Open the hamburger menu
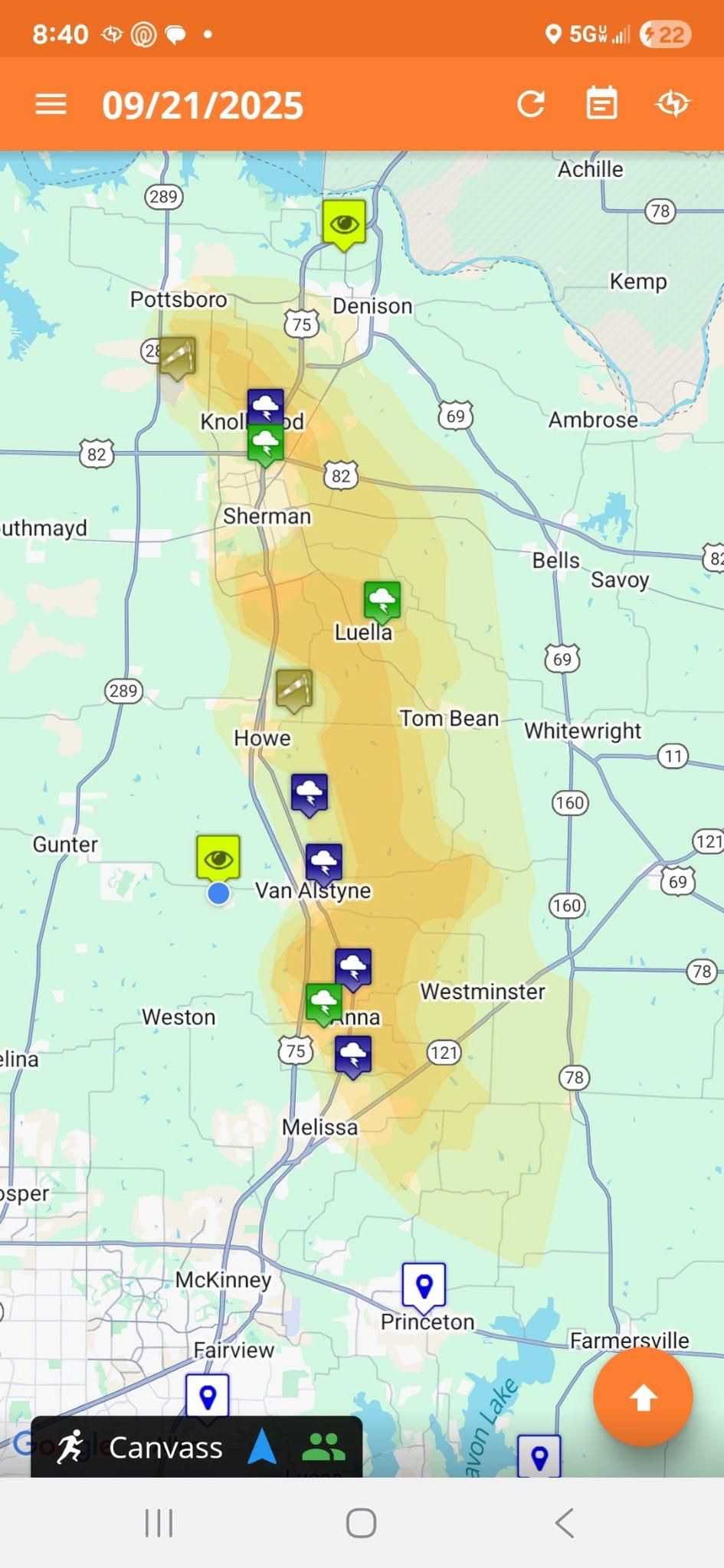 51,104
